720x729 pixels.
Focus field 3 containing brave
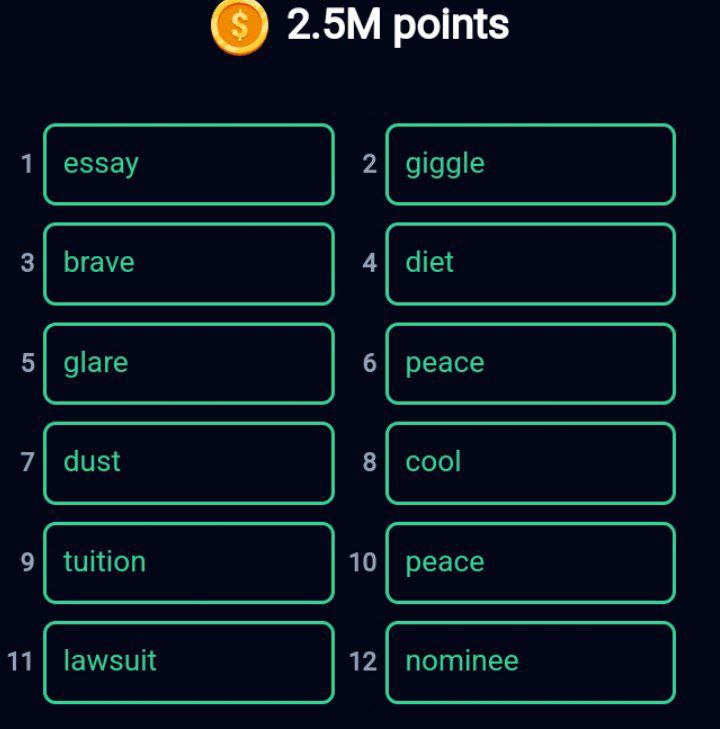[188, 263]
